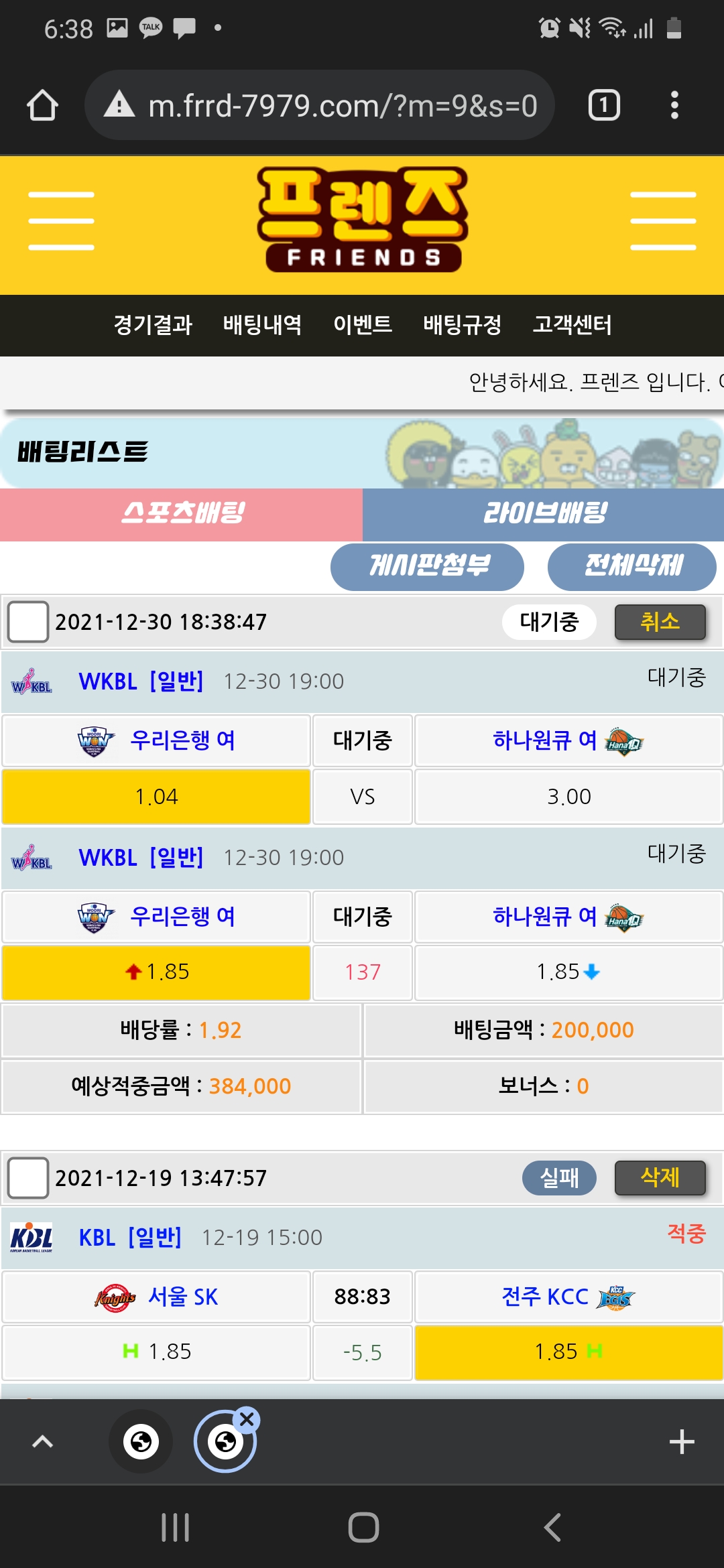This screenshot has width=724, height=1568.
Task: Tap 전체삭제 to delete all
Action: tap(631, 566)
